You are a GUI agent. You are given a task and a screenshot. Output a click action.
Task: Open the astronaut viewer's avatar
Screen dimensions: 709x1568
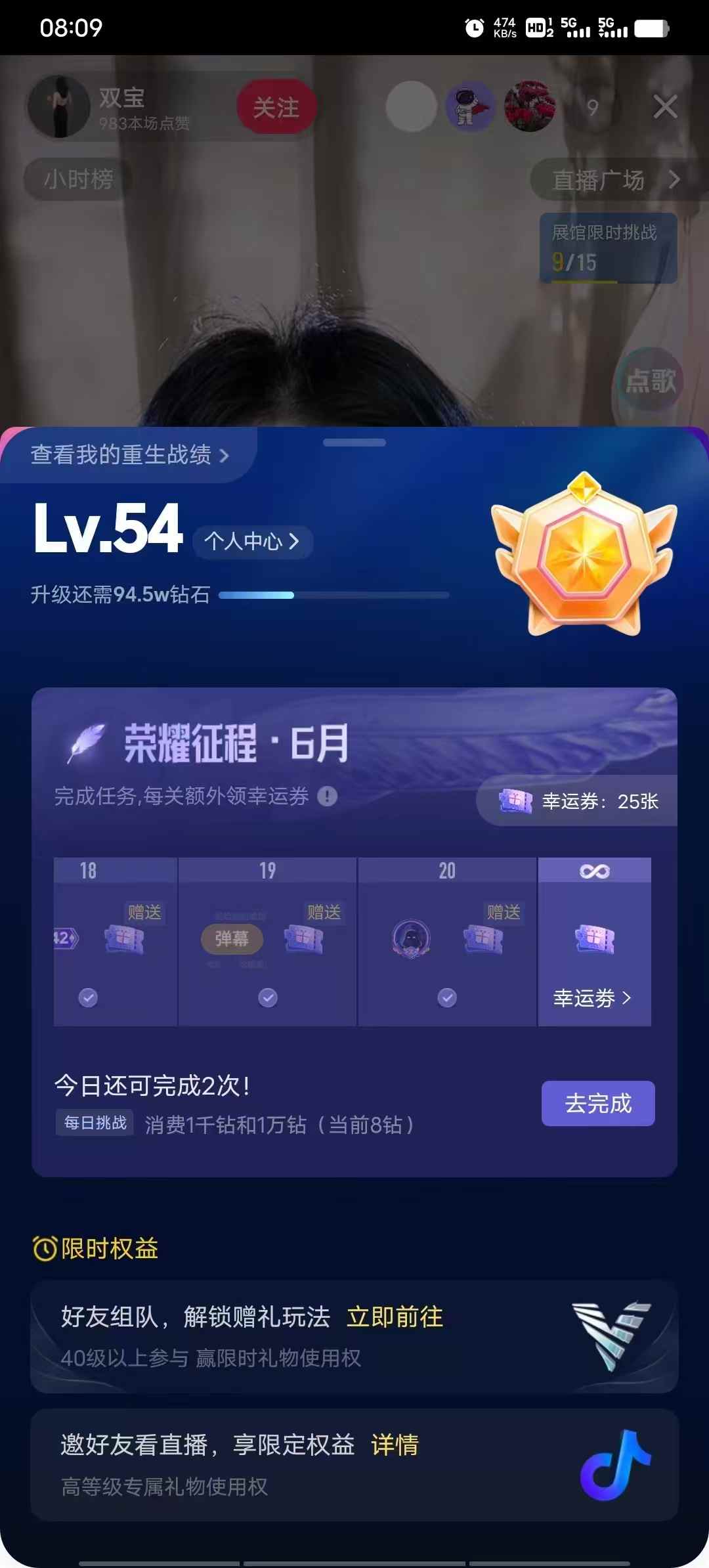(x=469, y=107)
